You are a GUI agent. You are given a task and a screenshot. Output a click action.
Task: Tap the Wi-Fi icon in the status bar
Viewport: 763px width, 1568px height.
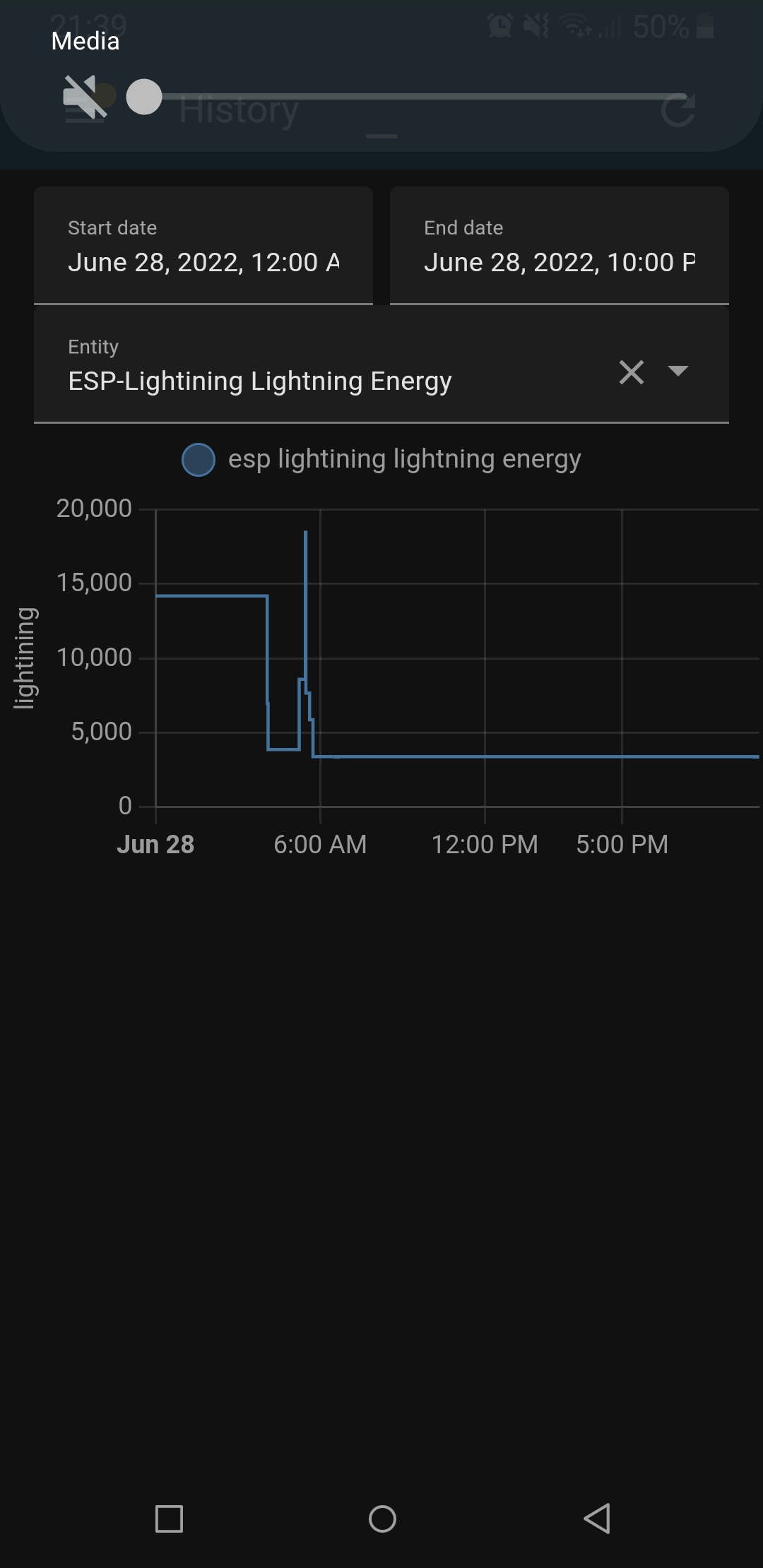[x=574, y=27]
